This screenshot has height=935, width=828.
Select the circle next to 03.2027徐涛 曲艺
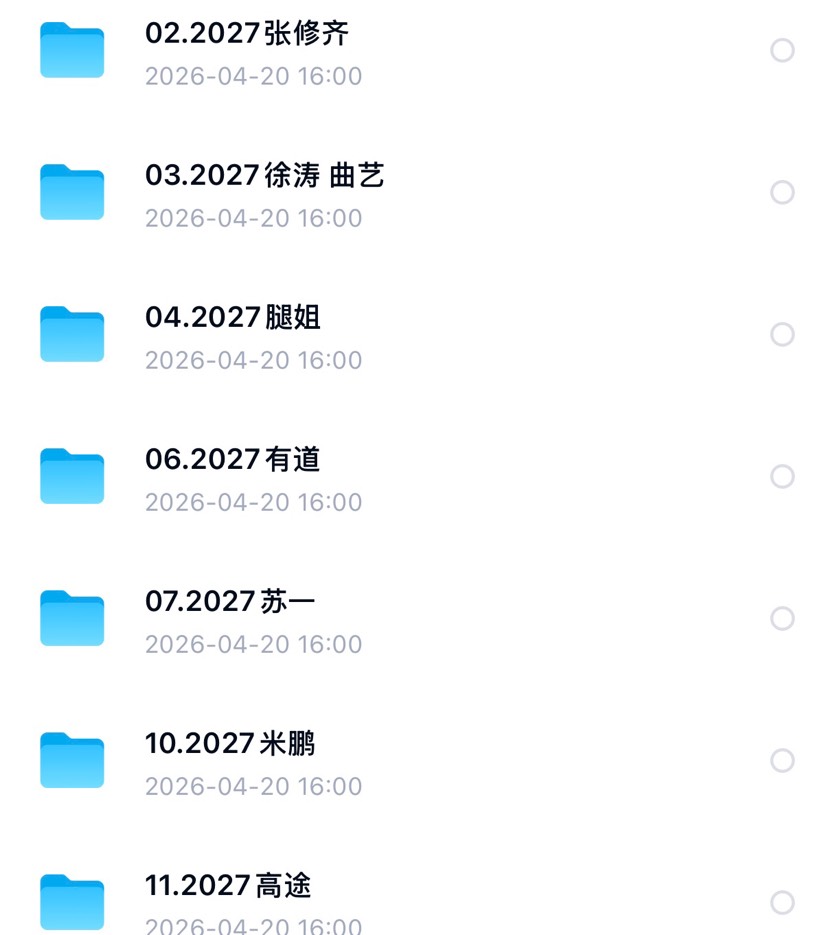782,193
